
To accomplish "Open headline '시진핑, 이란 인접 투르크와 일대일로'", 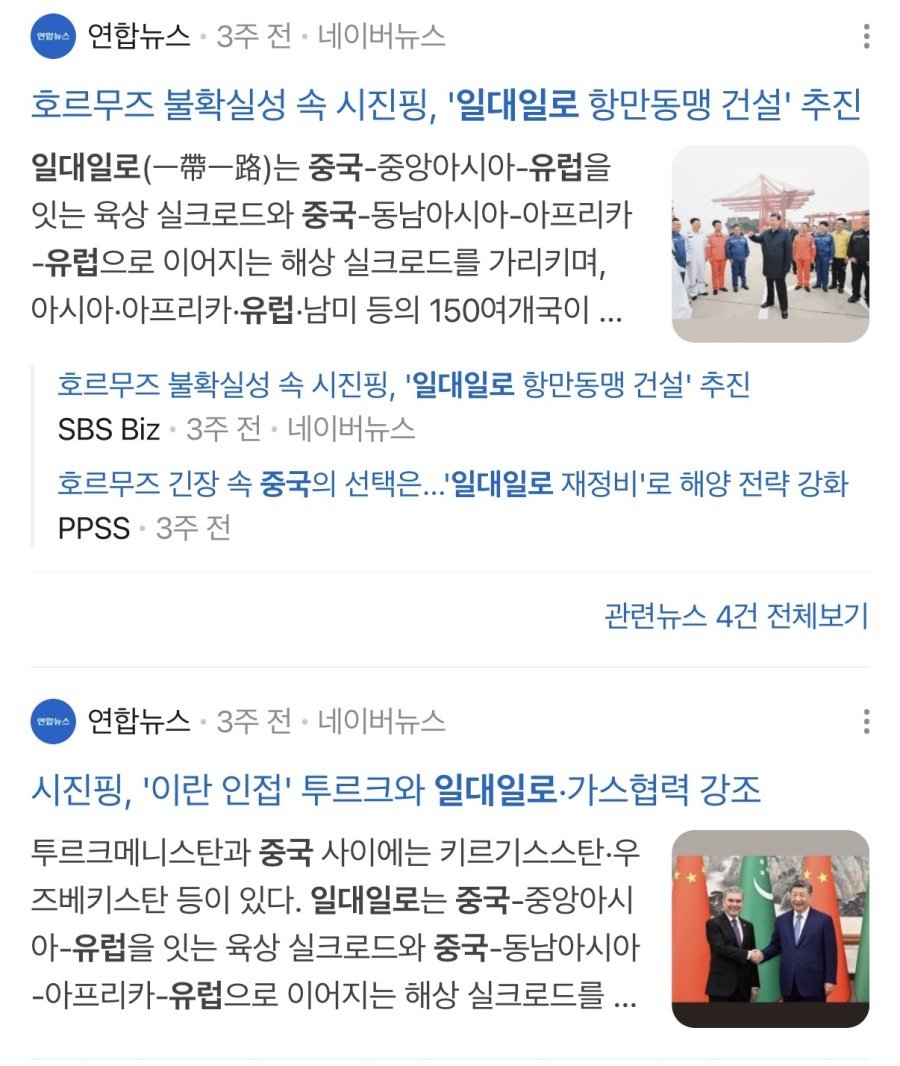I will (x=396, y=791).
